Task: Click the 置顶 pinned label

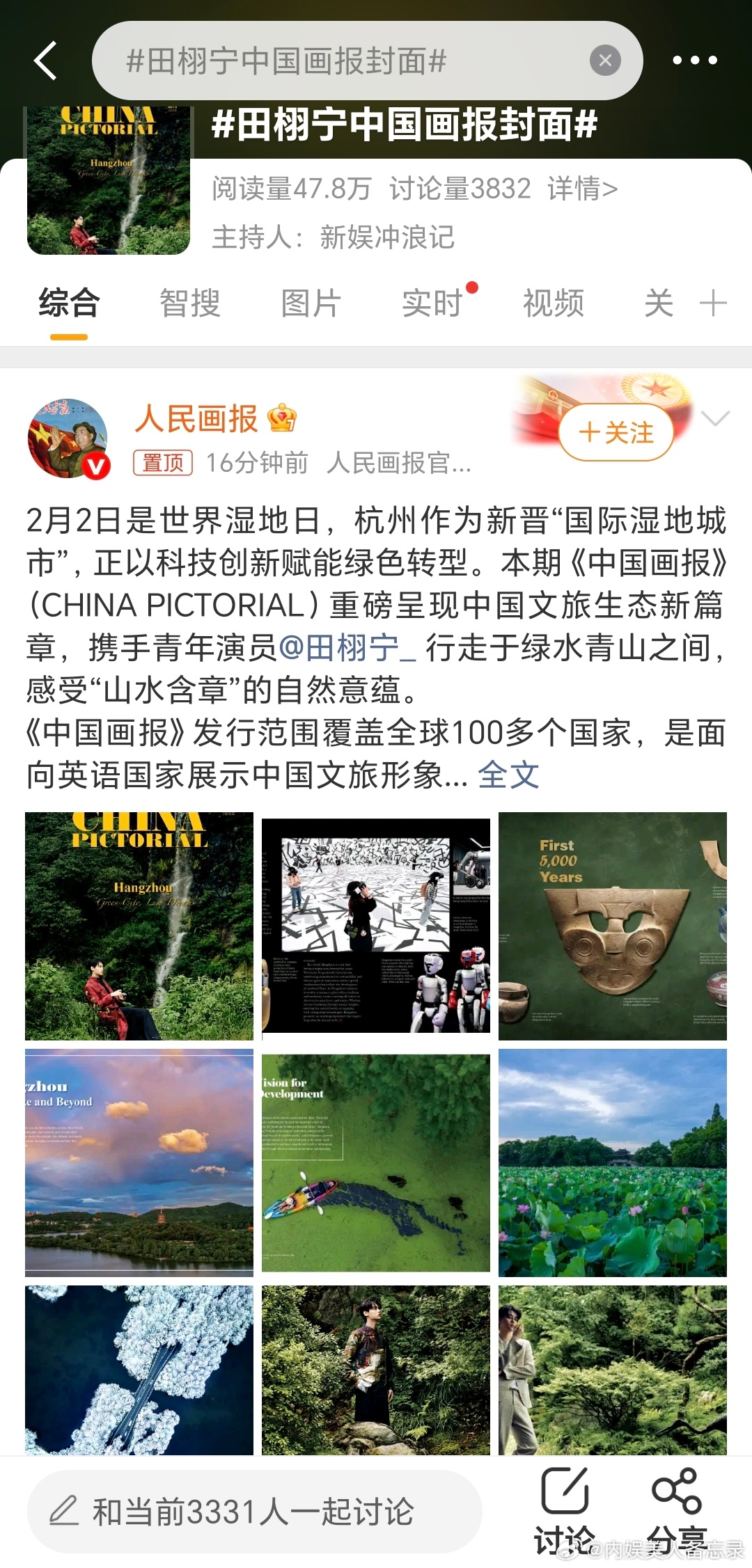Action: 161,463
